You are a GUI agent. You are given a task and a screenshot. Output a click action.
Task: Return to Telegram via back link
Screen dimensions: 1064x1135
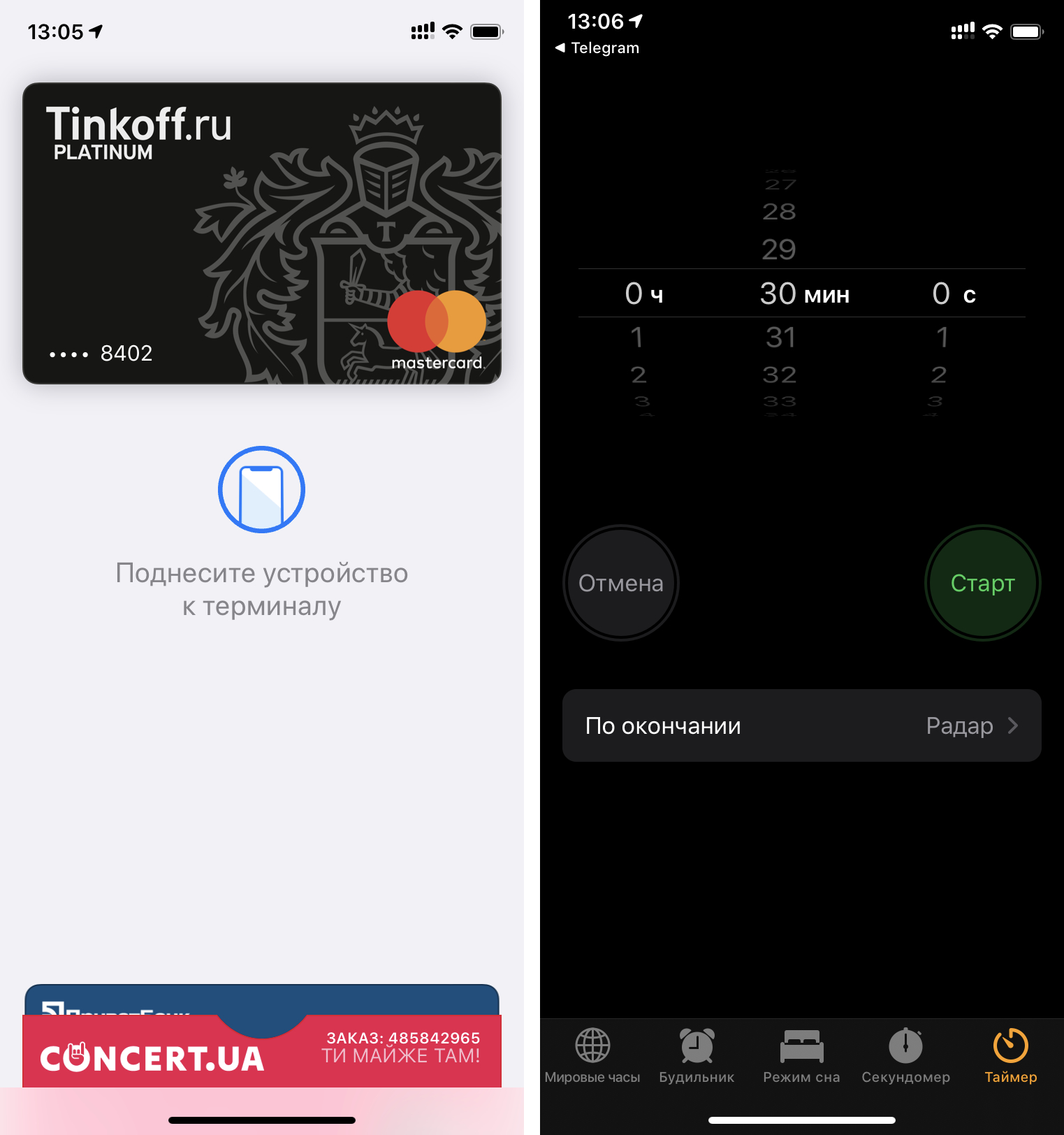pyautogui.click(x=597, y=48)
